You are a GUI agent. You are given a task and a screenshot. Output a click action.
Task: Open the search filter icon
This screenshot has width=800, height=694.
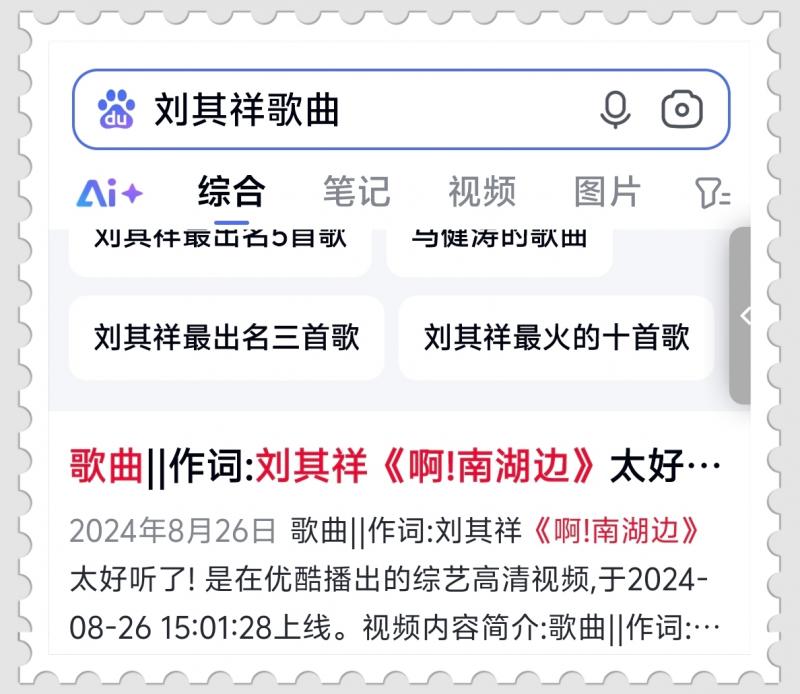[x=712, y=193]
